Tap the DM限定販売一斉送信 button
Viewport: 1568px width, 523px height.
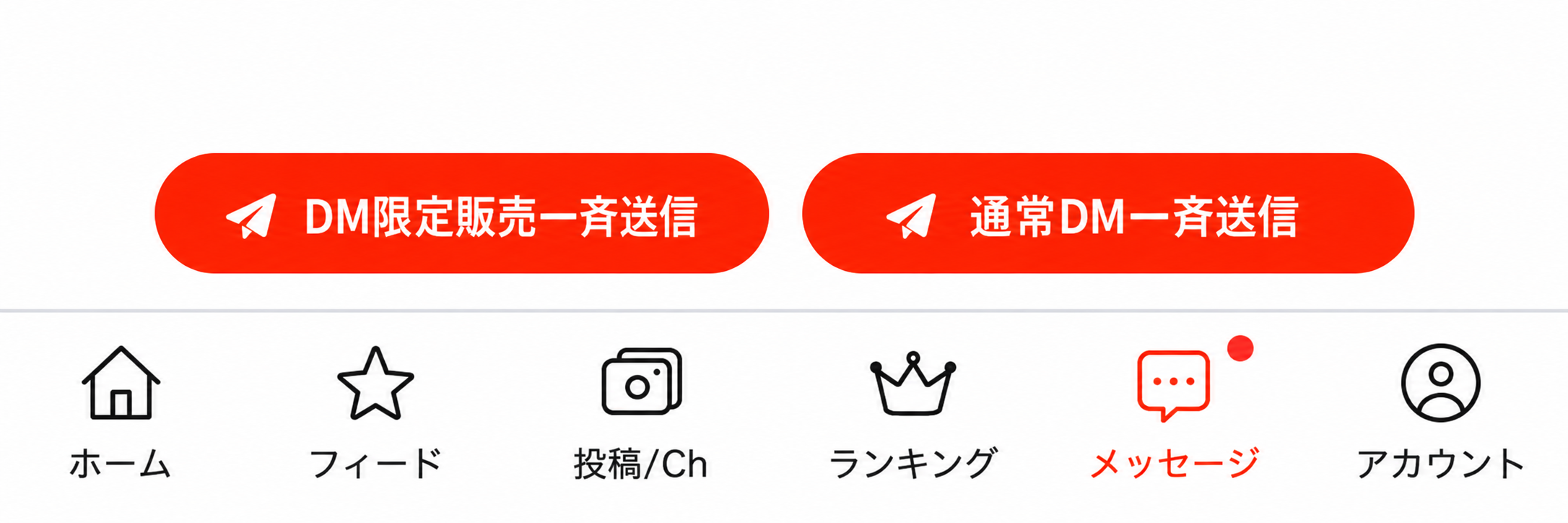(x=461, y=213)
